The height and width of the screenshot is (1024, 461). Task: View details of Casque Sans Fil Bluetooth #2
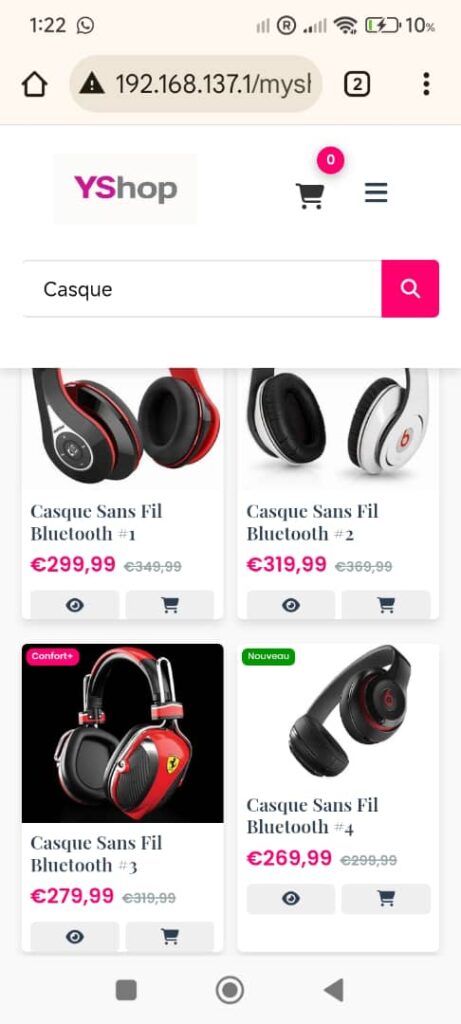291,605
